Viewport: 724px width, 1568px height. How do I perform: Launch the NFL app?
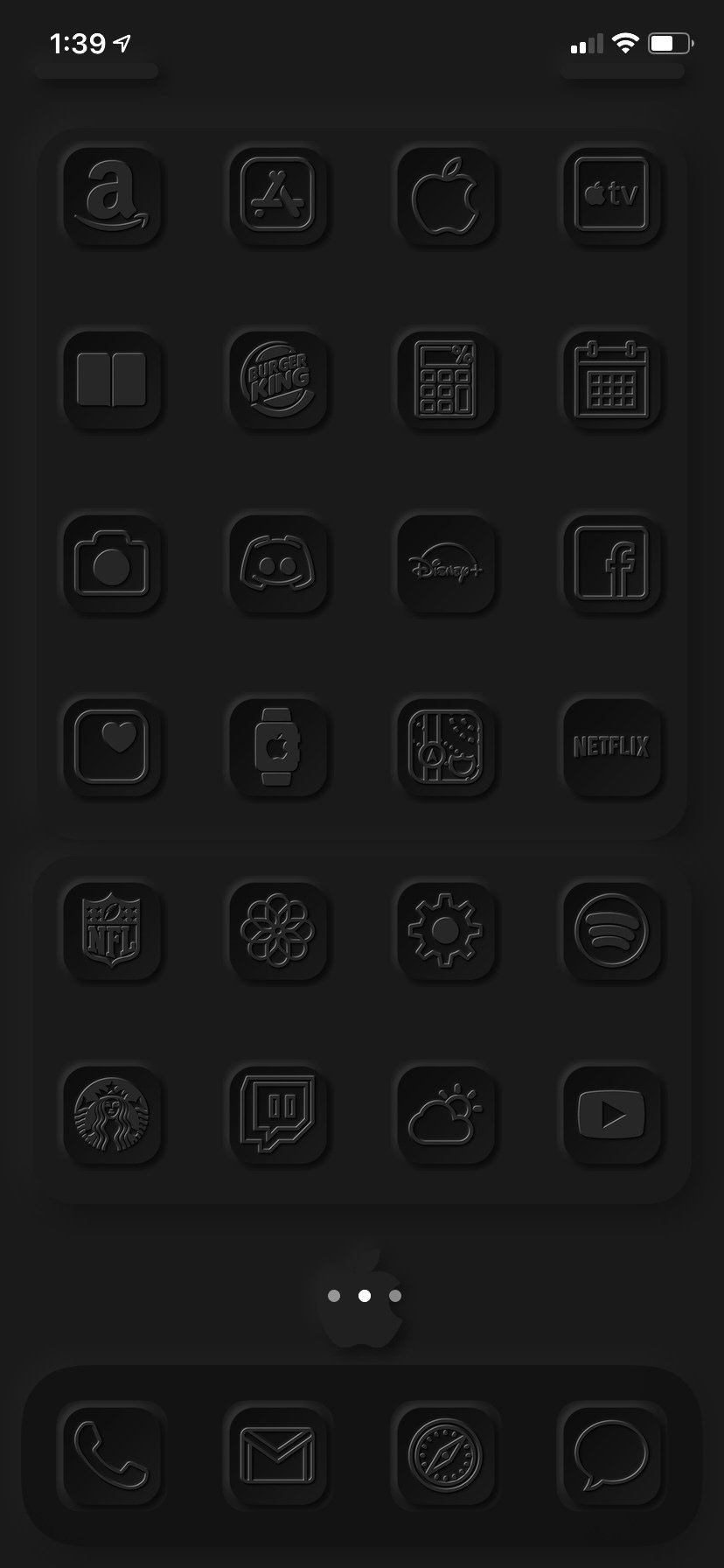[x=112, y=930]
